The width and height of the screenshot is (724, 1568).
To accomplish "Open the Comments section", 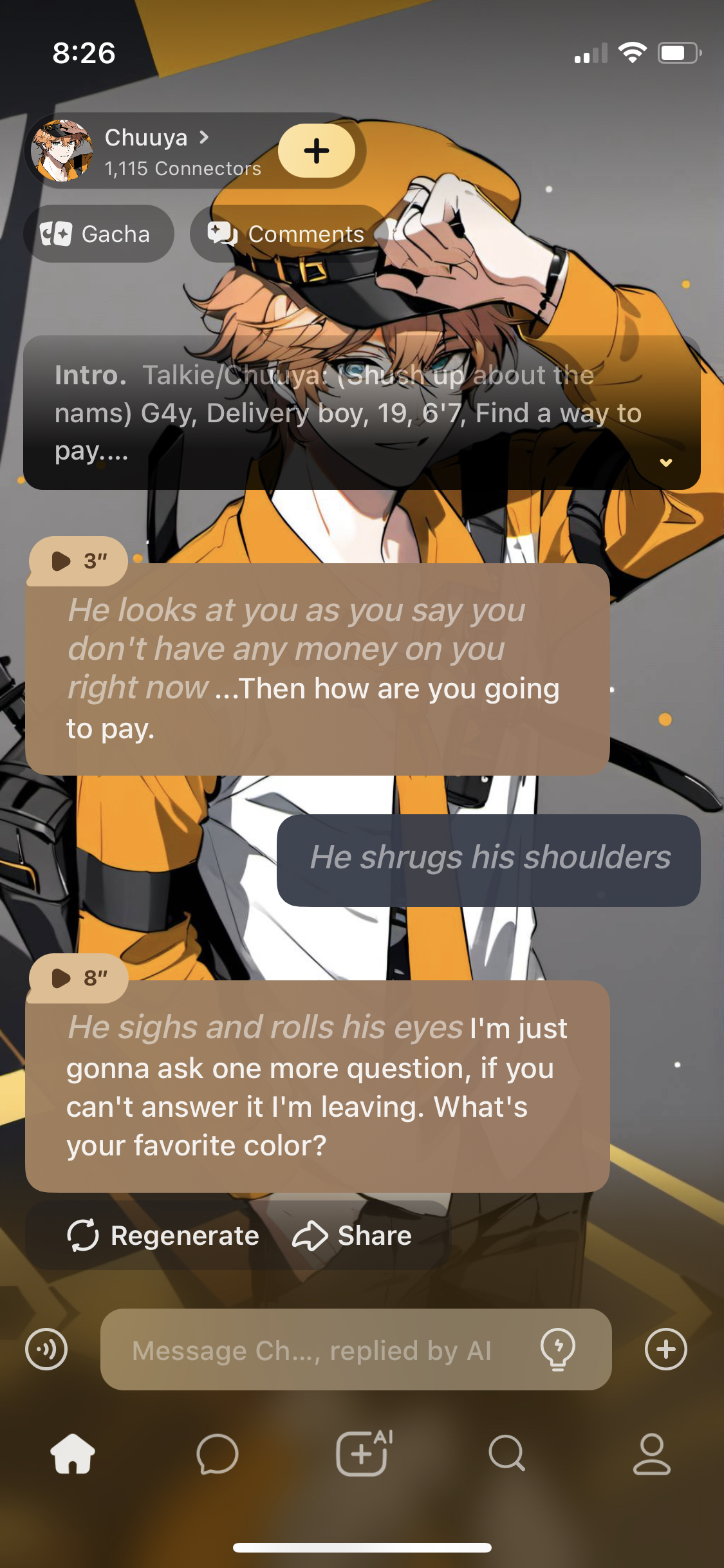I will (x=286, y=234).
